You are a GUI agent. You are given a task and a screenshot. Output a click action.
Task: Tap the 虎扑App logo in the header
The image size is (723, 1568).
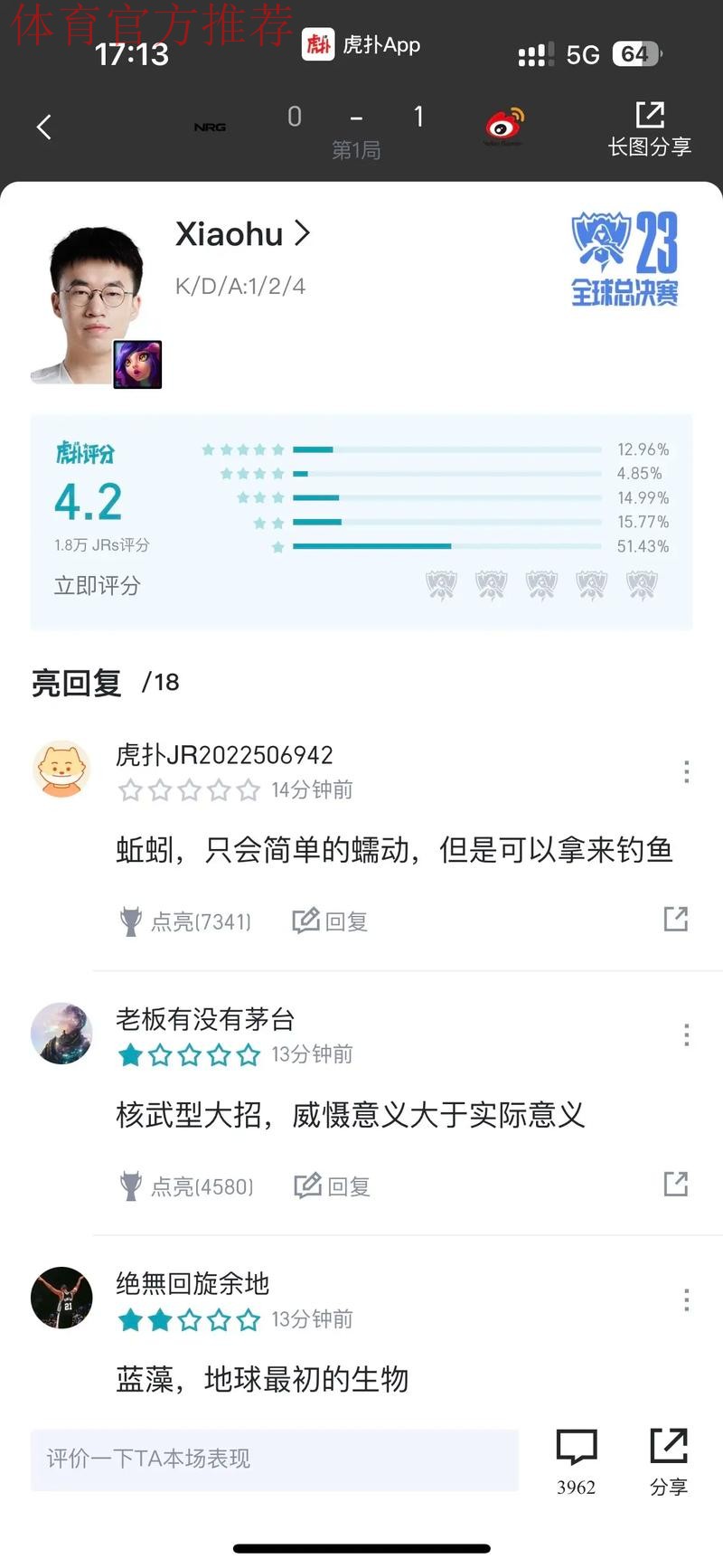(x=316, y=44)
